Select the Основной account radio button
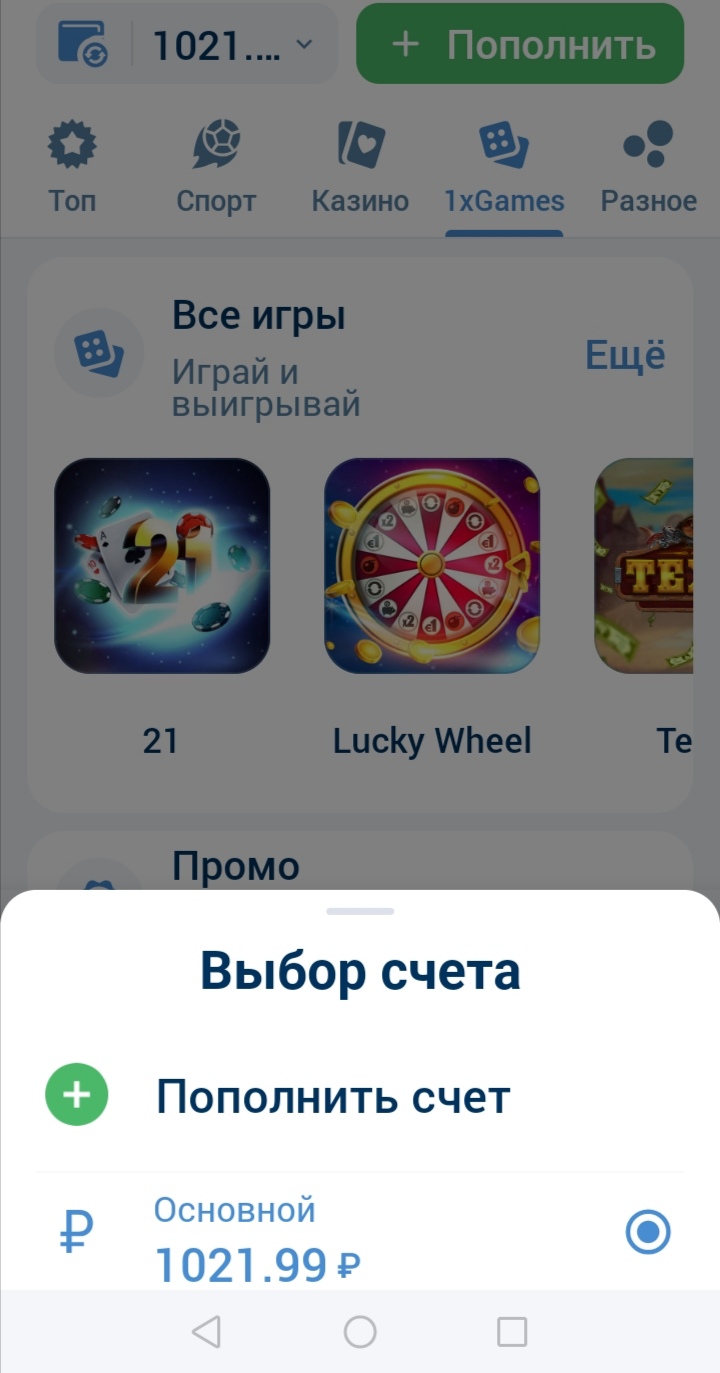Screen dimensions: 720x1373 point(648,1233)
